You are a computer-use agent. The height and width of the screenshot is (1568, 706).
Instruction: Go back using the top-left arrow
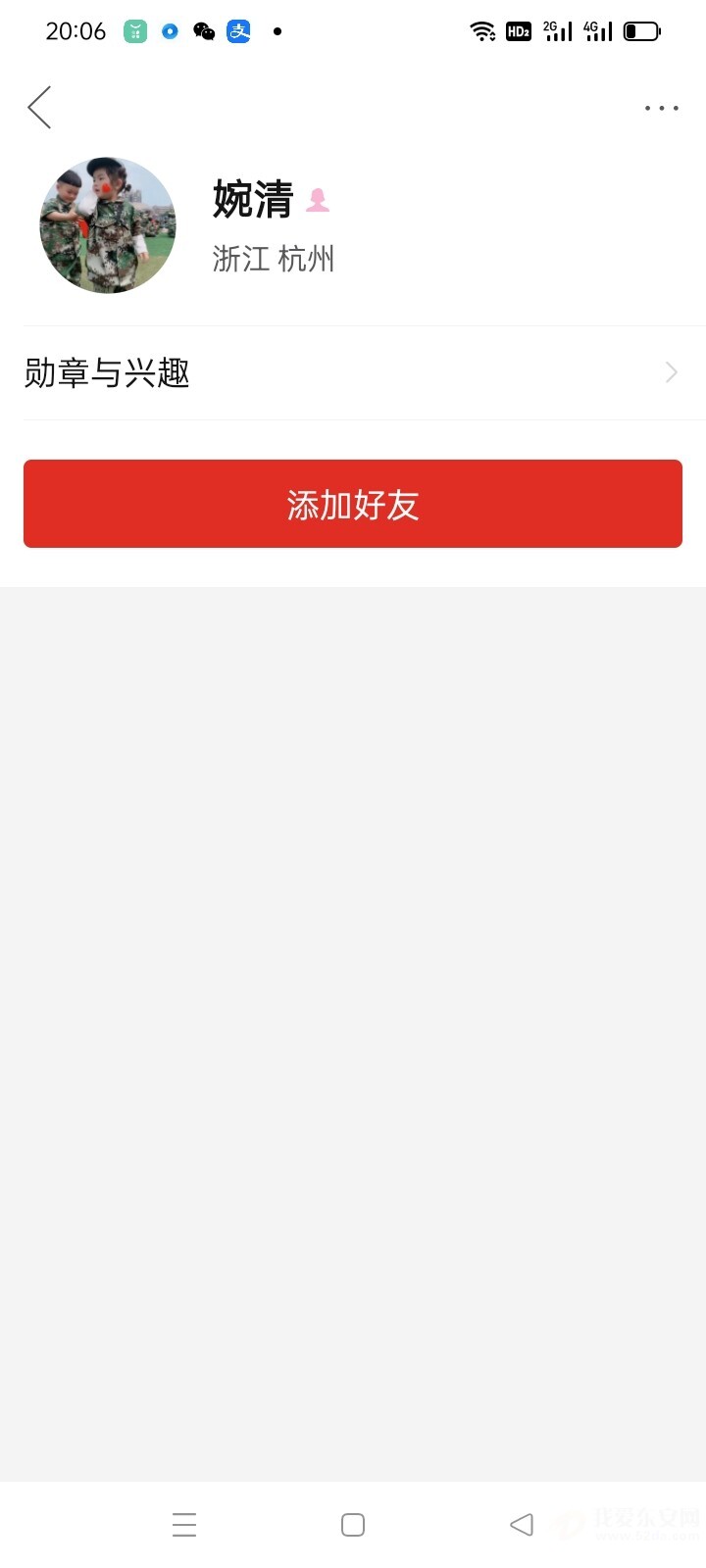39,108
